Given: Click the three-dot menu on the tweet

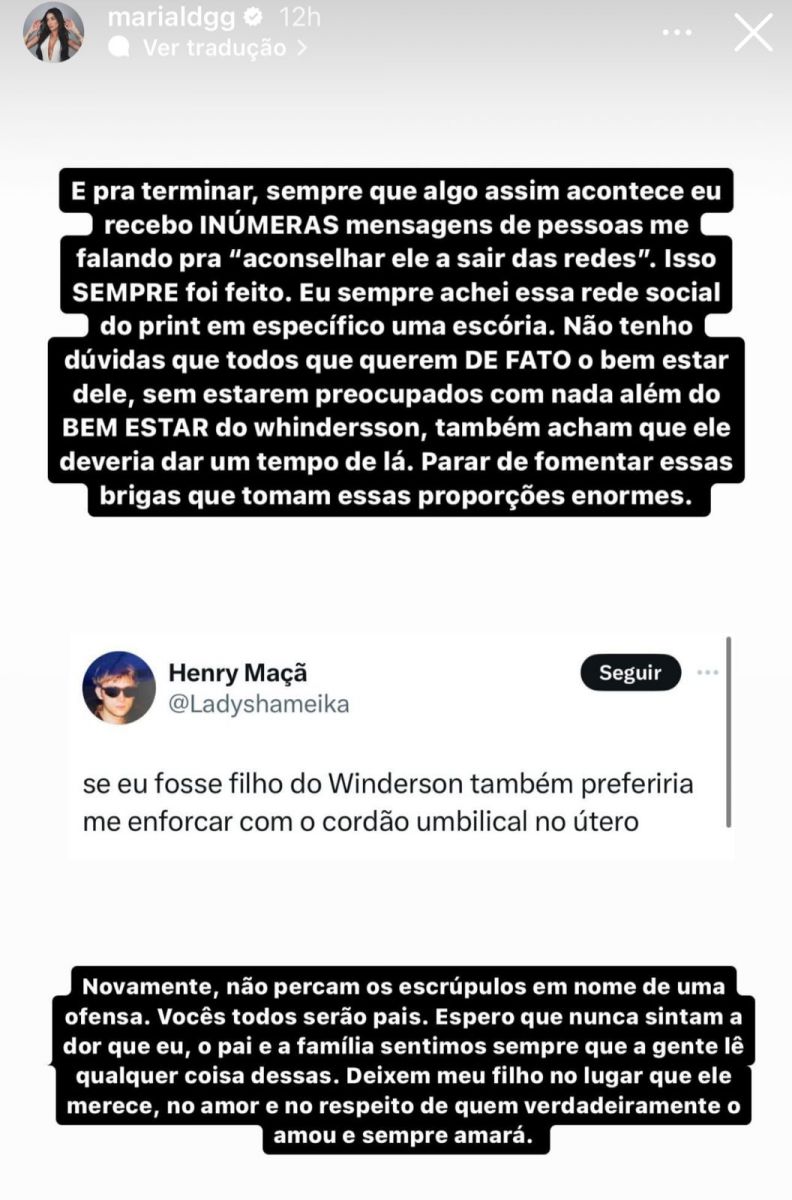Looking at the screenshot, I should coord(706,674).
